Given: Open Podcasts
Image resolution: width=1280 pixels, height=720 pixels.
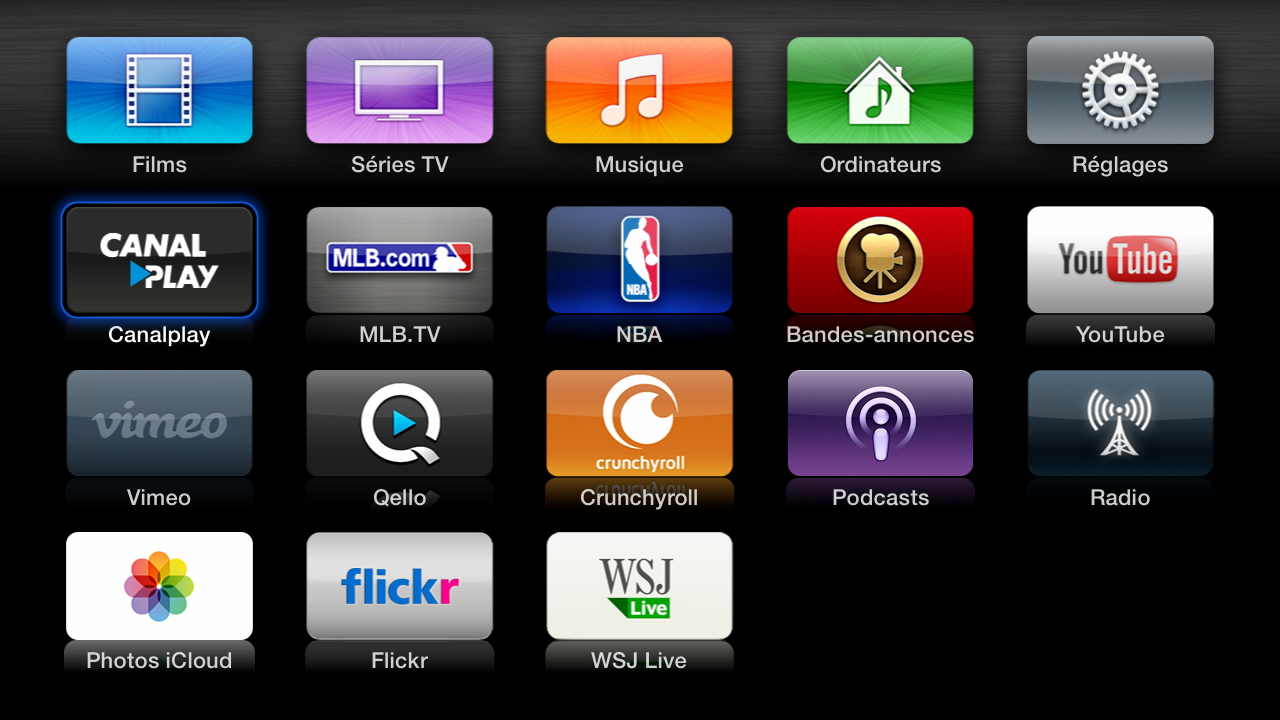Looking at the screenshot, I should pos(880,423).
